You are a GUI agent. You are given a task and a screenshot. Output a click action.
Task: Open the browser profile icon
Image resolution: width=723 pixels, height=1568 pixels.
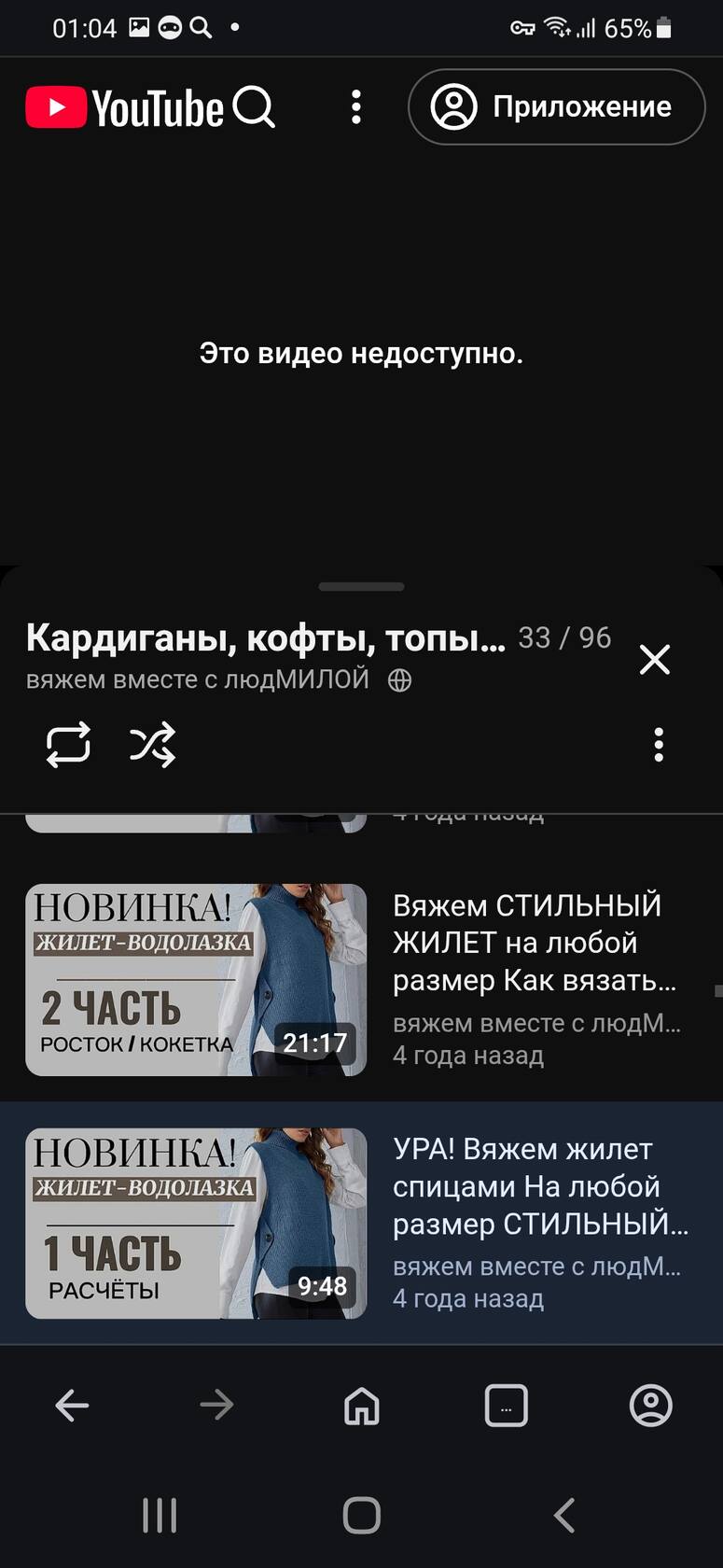pyautogui.click(x=650, y=1405)
